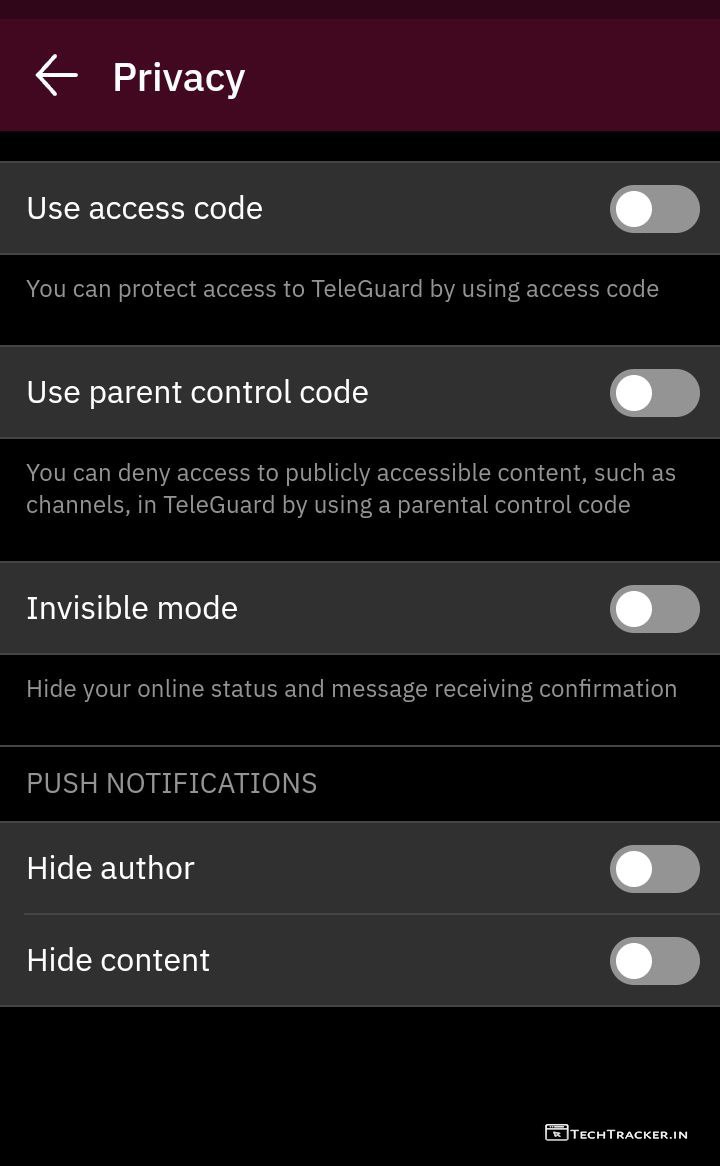
Task: Go back from Privacy screen
Action: coord(56,76)
